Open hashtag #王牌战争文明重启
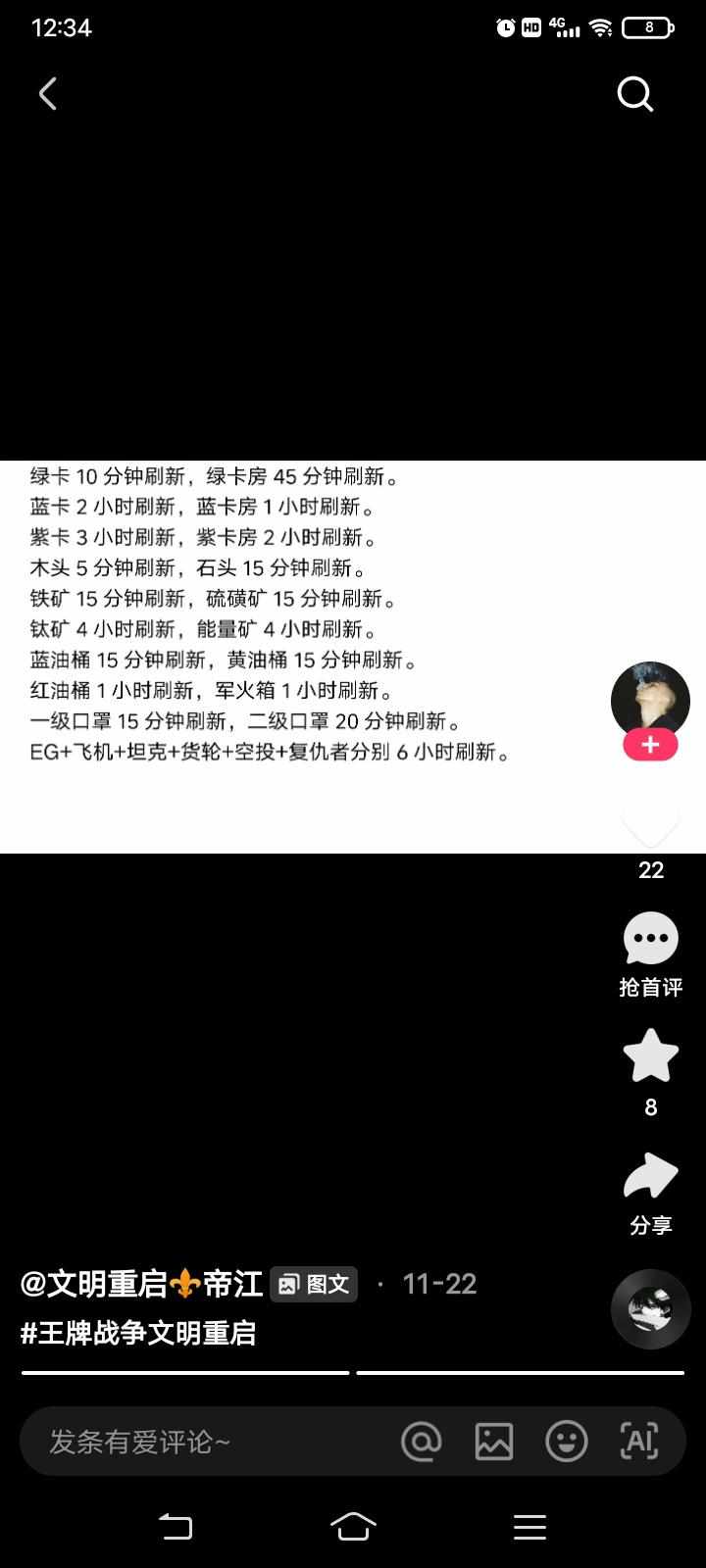 (x=138, y=1333)
